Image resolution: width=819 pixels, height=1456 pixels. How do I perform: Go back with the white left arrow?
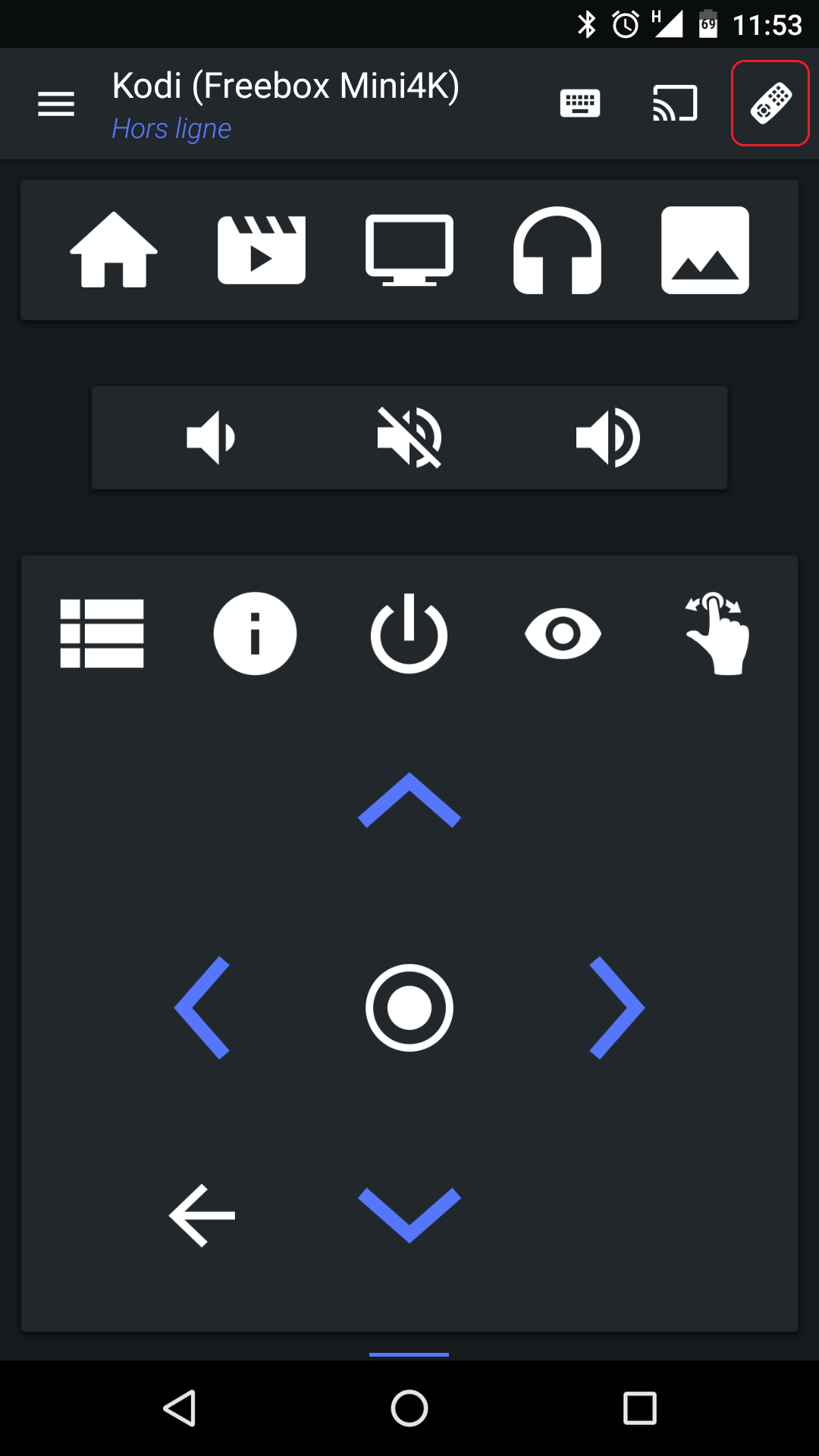point(202,1216)
